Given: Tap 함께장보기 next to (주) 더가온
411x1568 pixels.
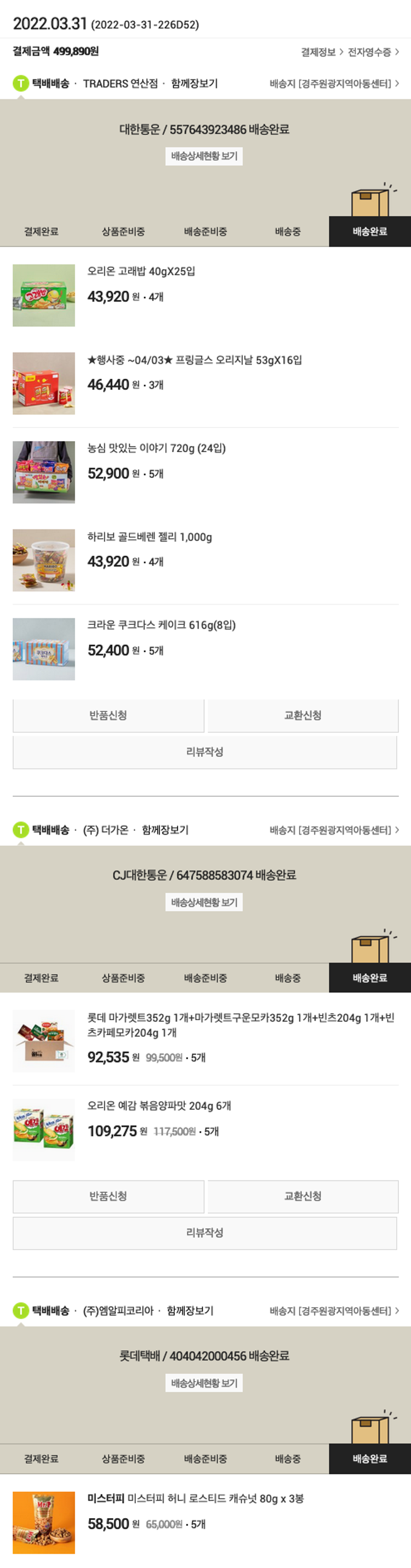Looking at the screenshot, I should pyautogui.click(x=165, y=830).
